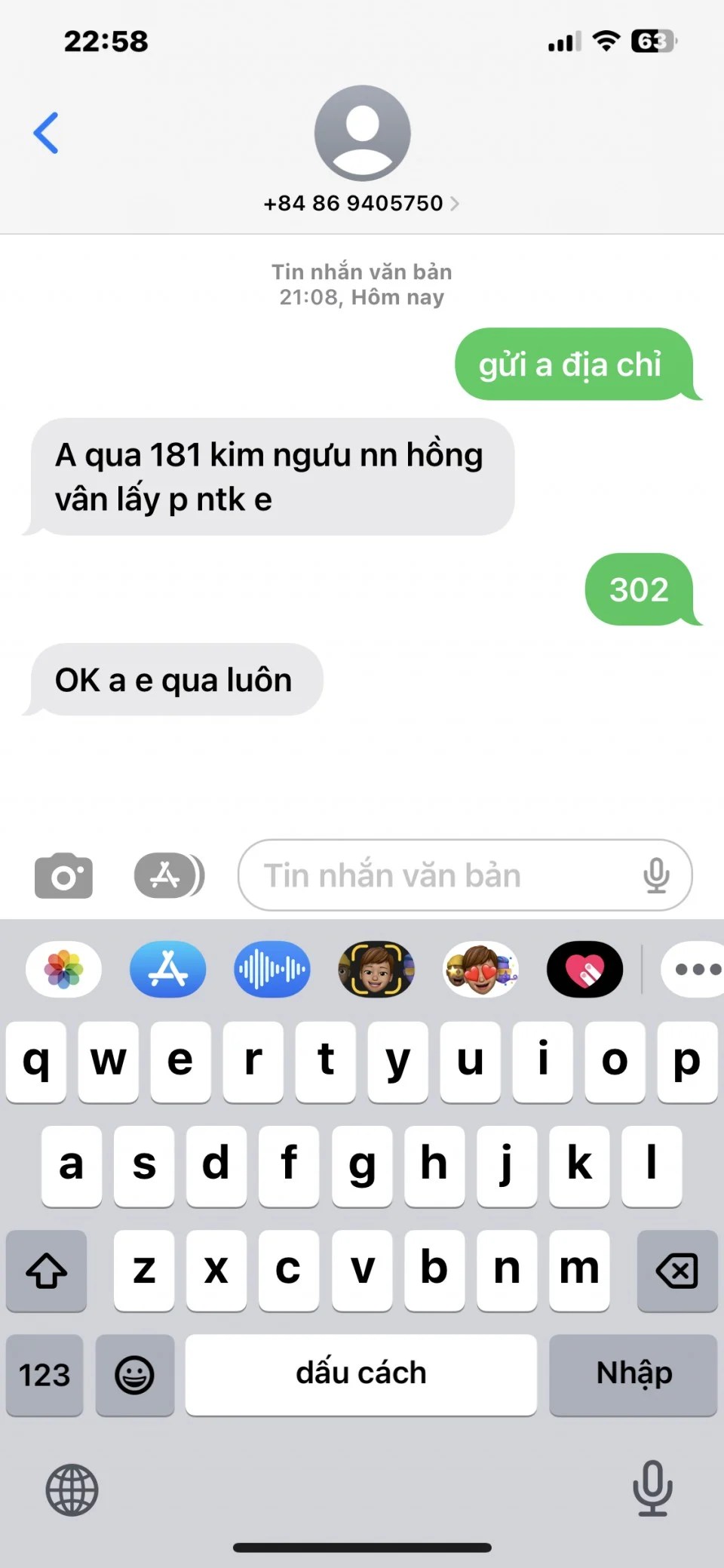
Task: Open the camera to attach a photo
Action: (x=63, y=875)
